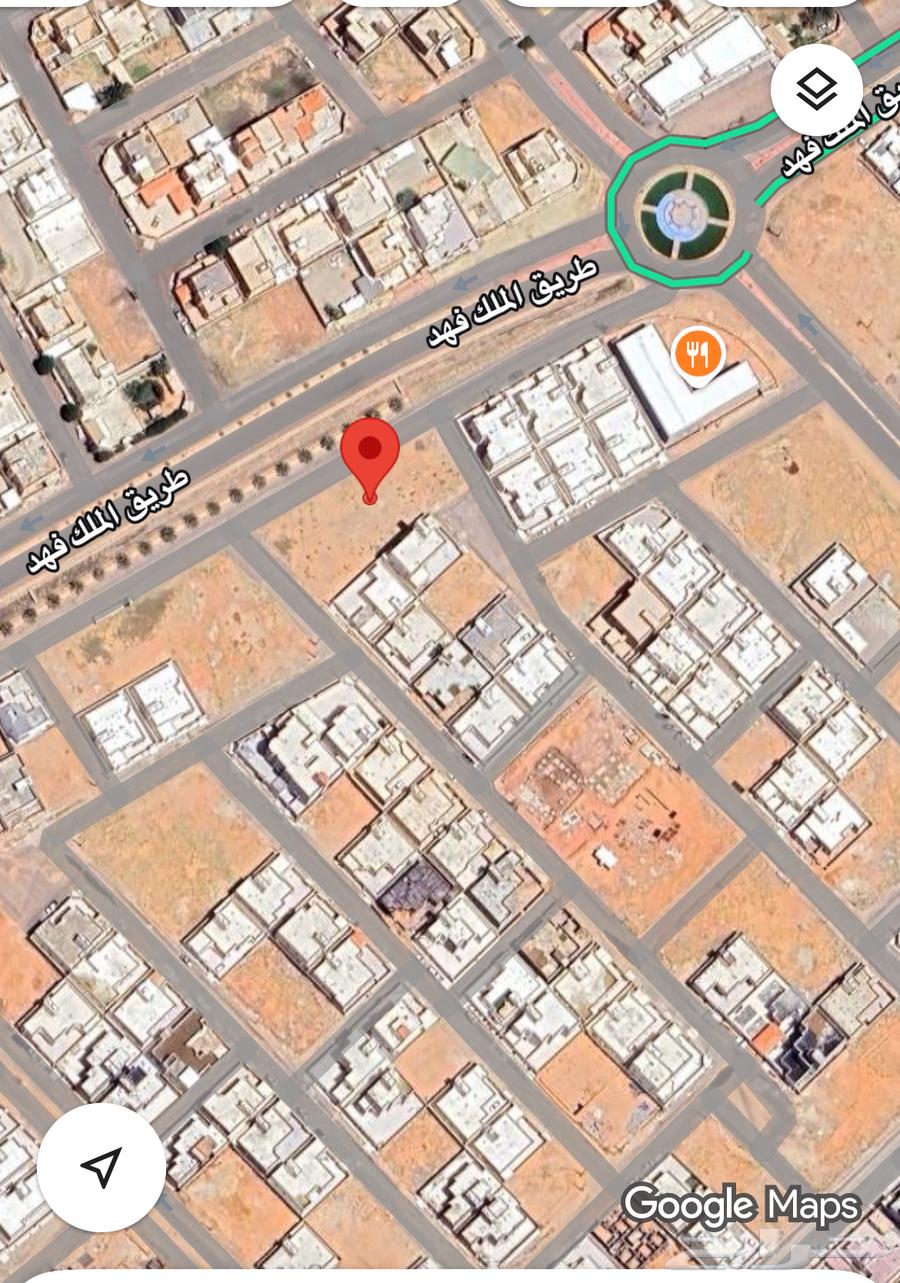Open the map layers selector
The height and width of the screenshot is (1283, 900).
(x=817, y=90)
